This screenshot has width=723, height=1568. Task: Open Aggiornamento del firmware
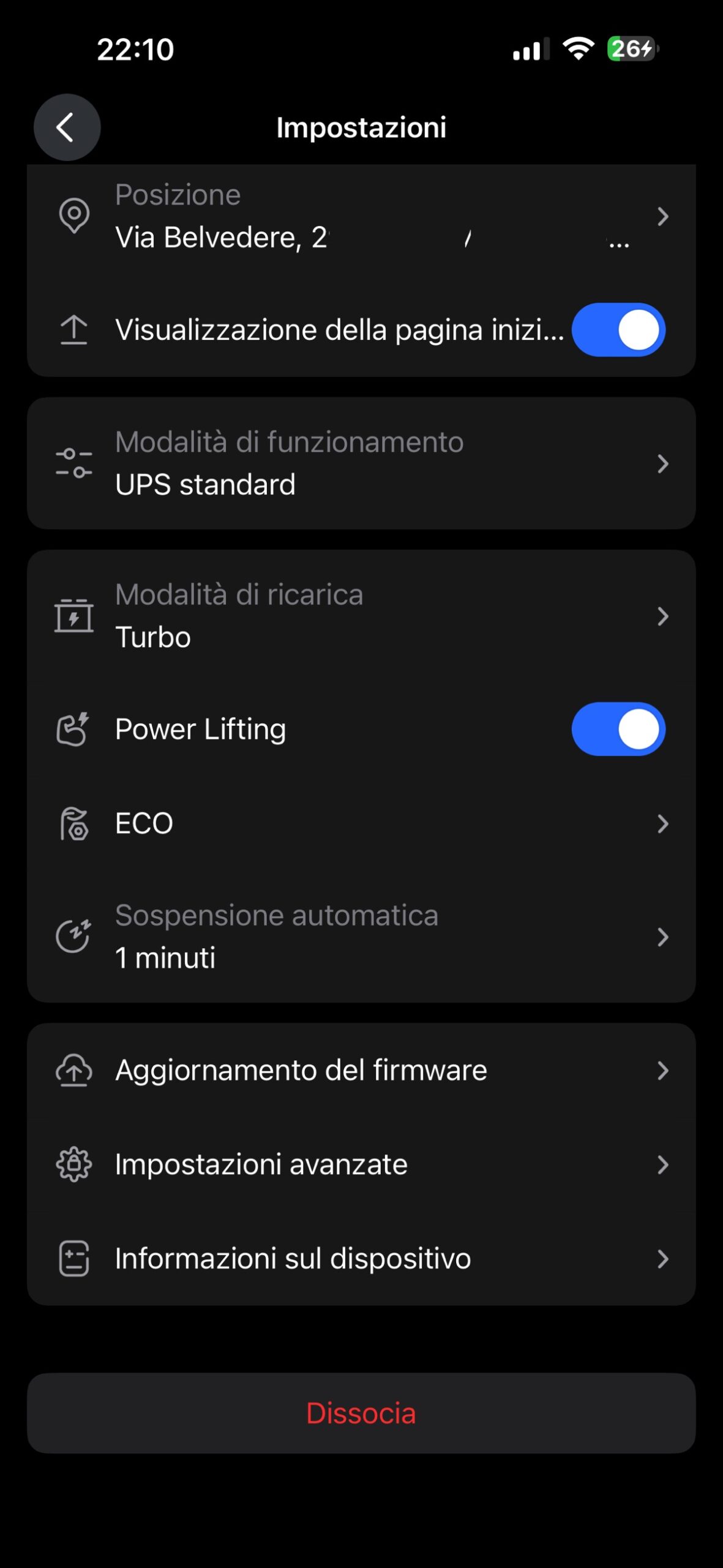[361, 1070]
